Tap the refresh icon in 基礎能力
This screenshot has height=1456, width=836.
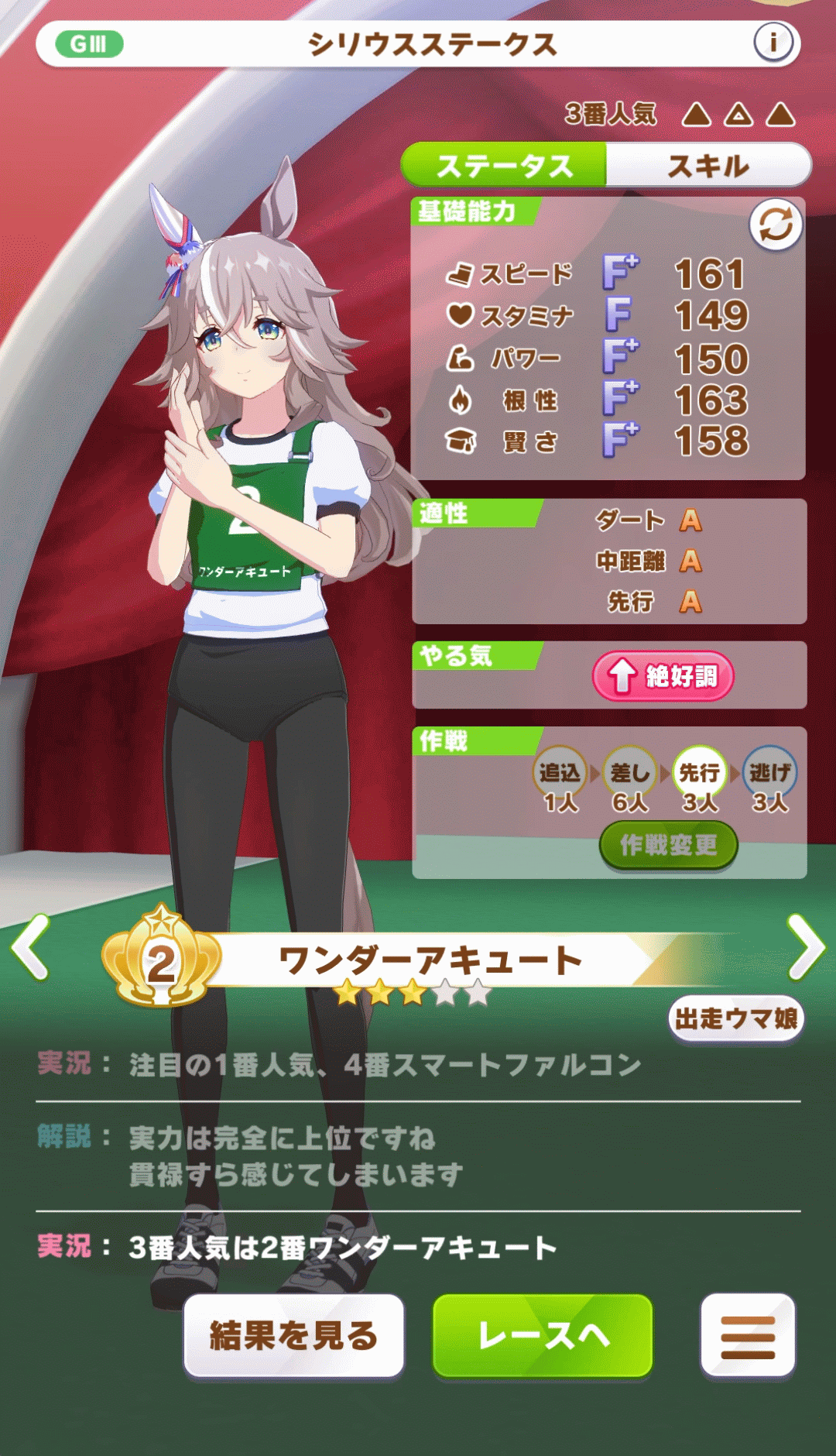click(776, 225)
